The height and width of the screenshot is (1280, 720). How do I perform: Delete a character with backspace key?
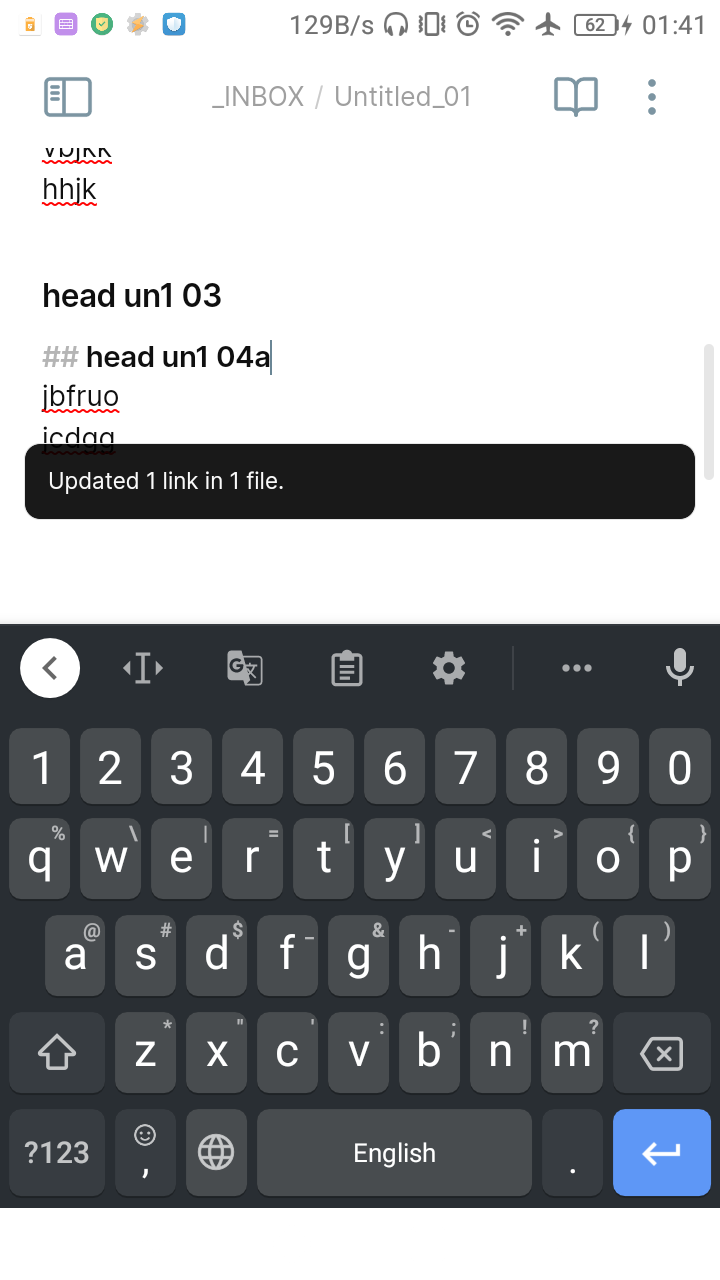(661, 1053)
